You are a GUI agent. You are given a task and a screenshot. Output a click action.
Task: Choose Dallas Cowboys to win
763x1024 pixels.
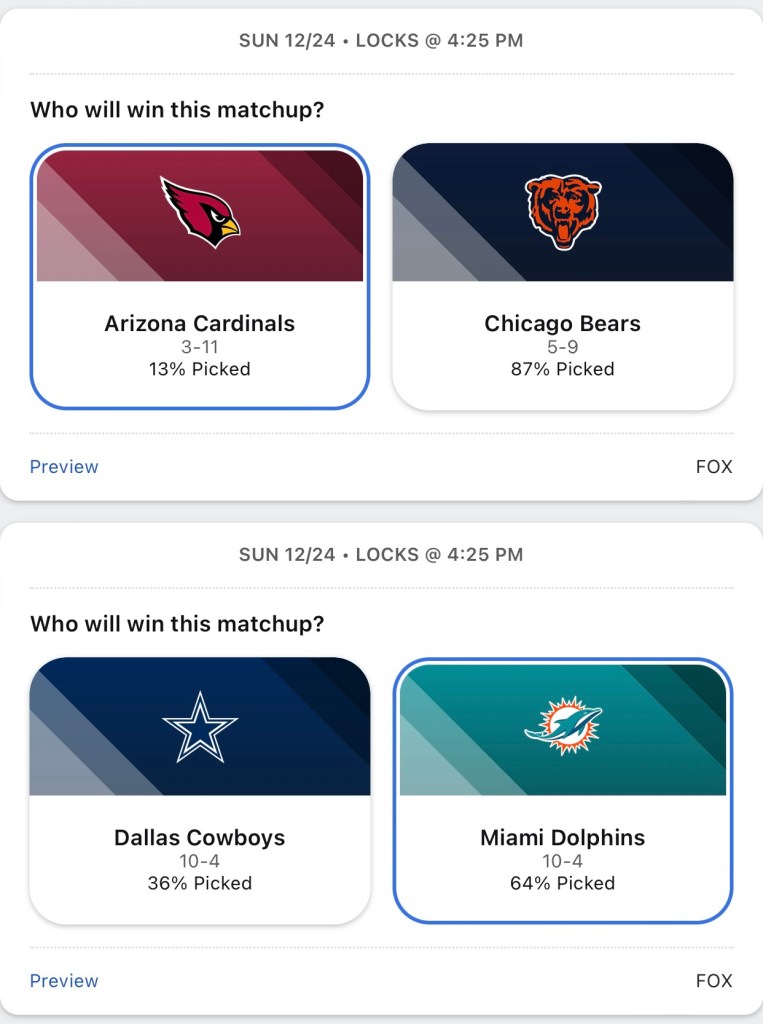click(x=200, y=791)
